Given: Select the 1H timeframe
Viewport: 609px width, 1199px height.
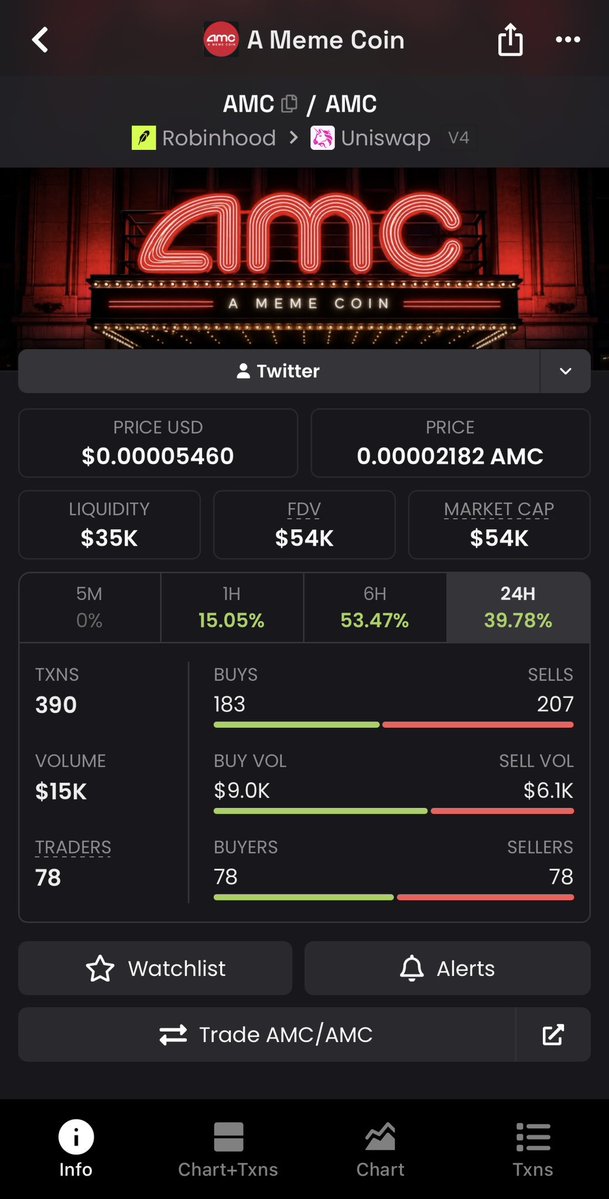Looking at the screenshot, I should [232, 607].
